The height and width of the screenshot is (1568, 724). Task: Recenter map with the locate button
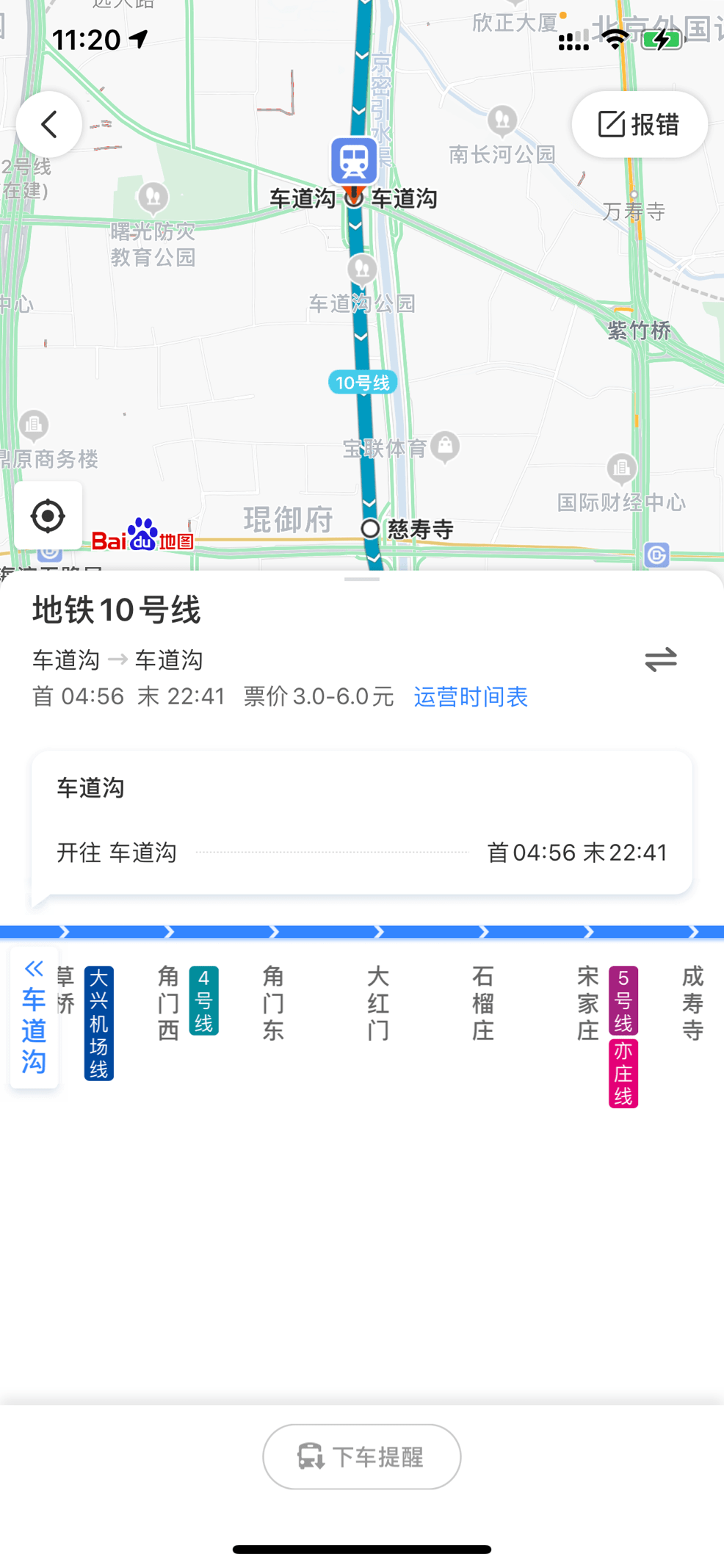click(x=48, y=516)
